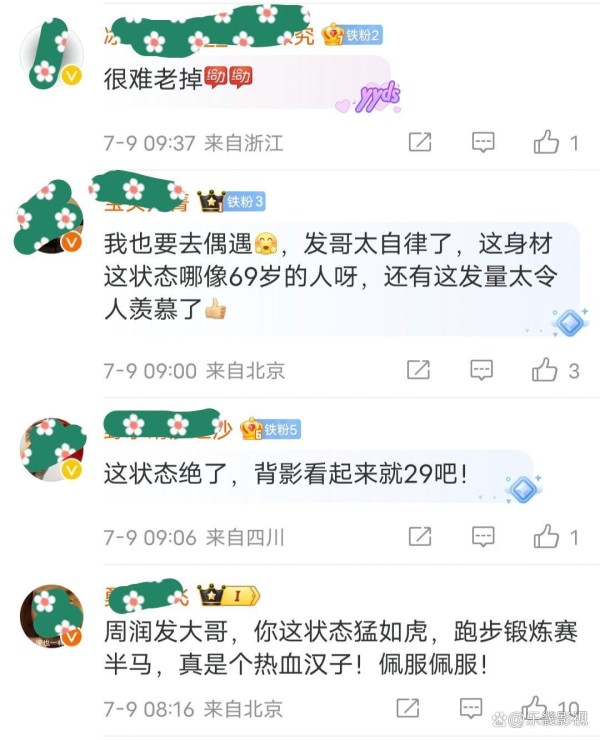Share the comment '很难老掉'
This screenshot has width=600, height=740.
[420, 142]
